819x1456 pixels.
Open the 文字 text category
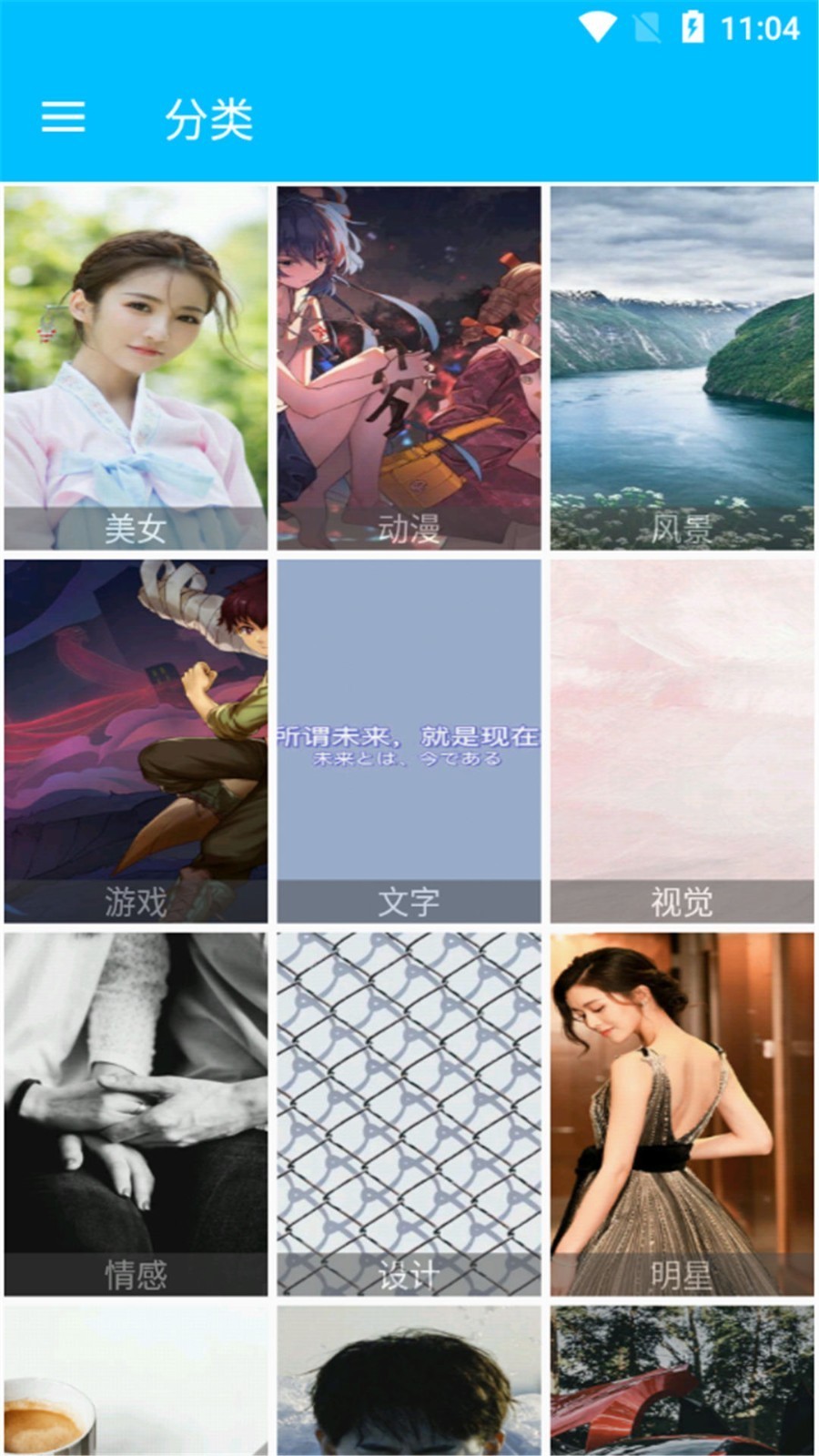point(409,742)
